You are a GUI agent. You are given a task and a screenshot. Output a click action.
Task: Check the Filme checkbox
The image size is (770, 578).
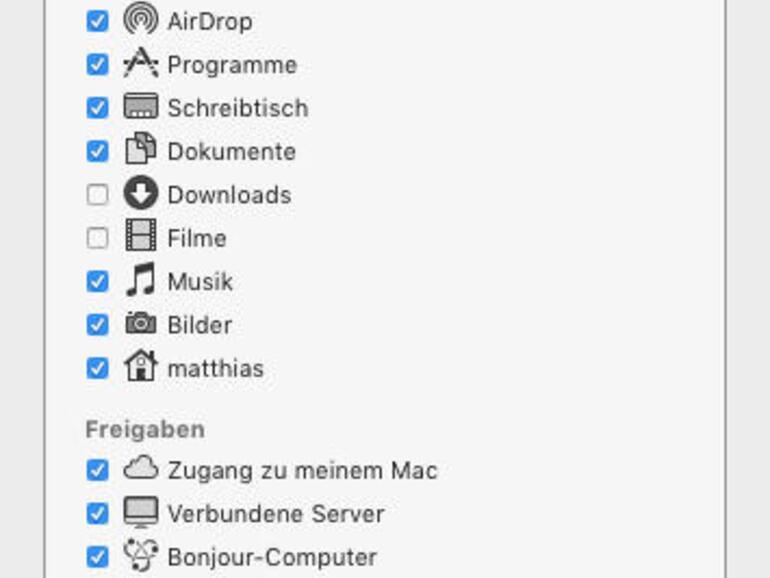97,238
